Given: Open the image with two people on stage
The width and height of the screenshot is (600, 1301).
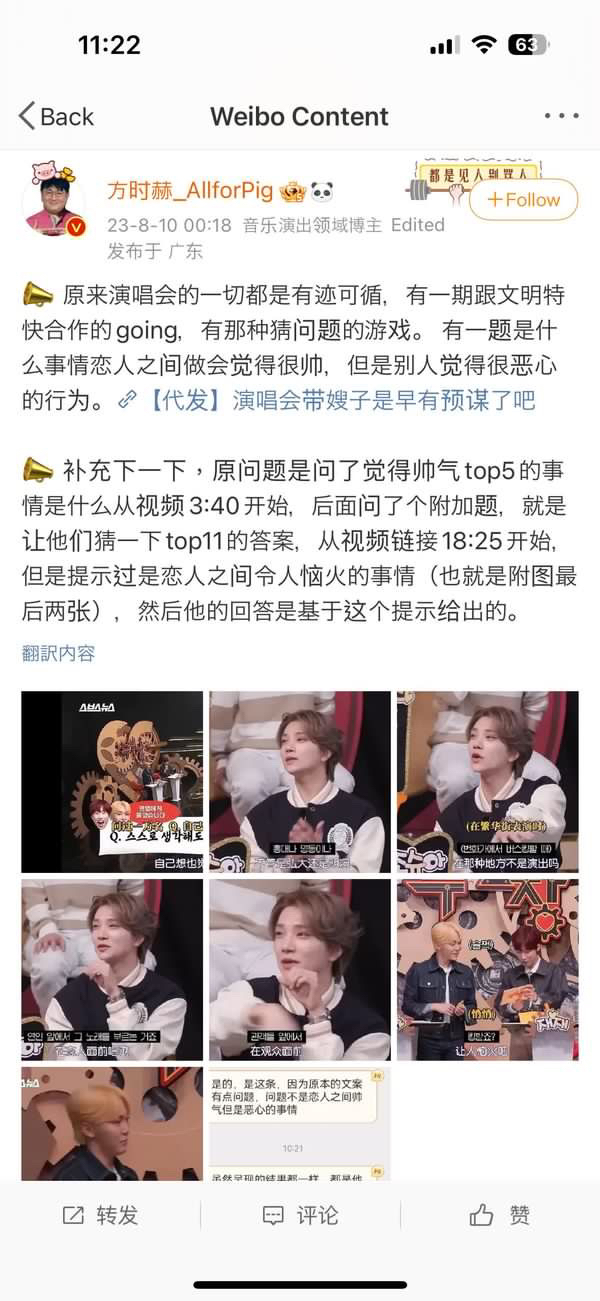Looking at the screenshot, I should coord(487,969).
